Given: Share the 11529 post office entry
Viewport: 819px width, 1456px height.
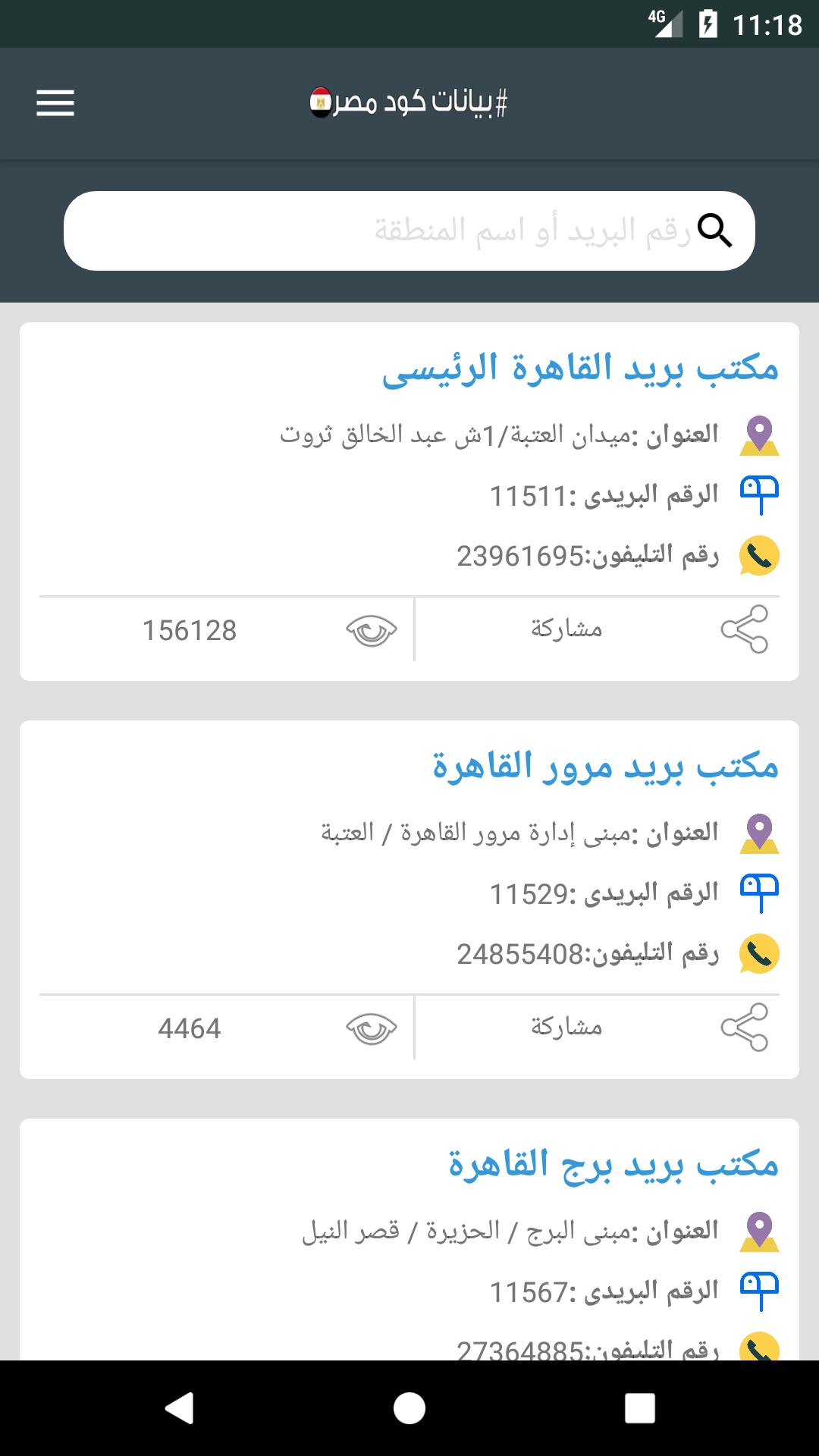Looking at the screenshot, I should tap(598, 1028).
